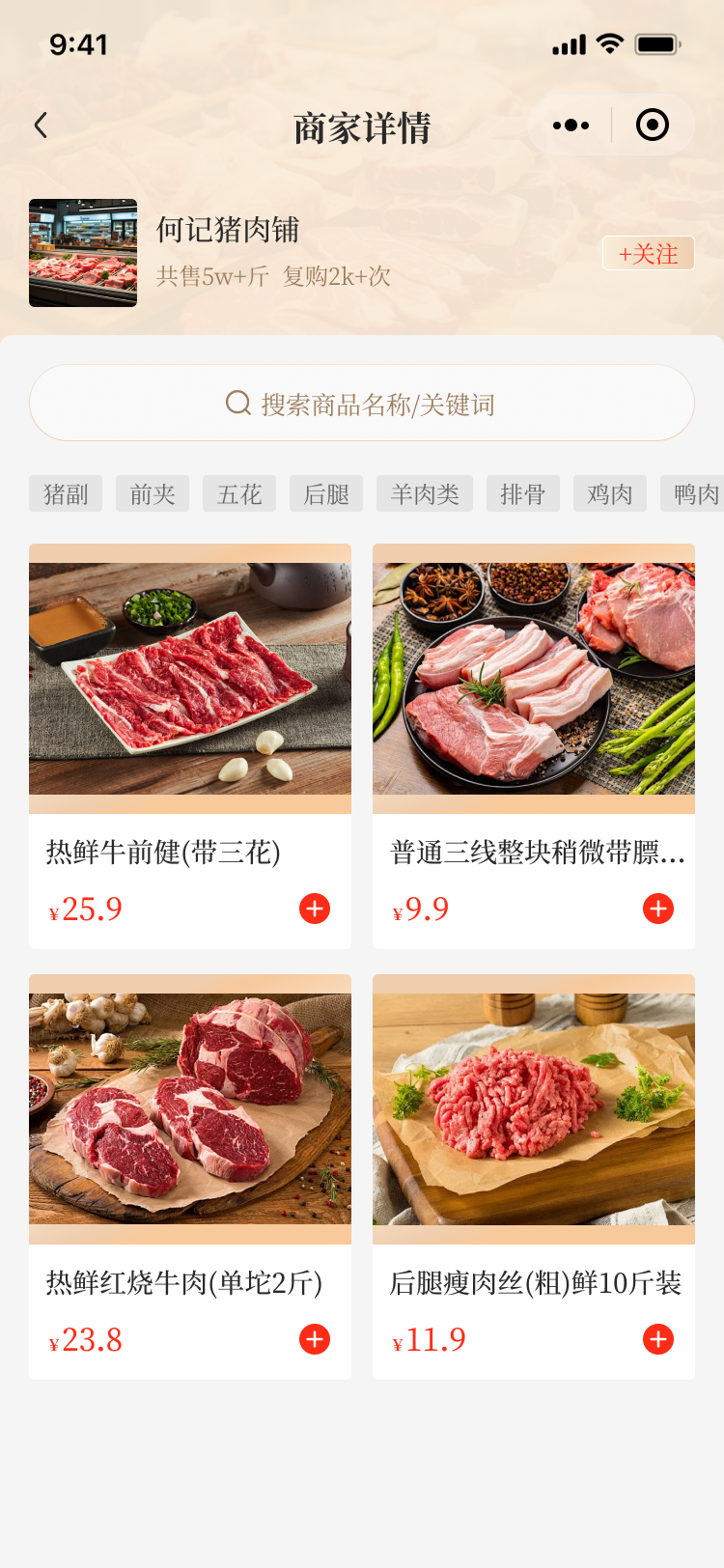Choose the 五花 category chip

[x=239, y=494]
